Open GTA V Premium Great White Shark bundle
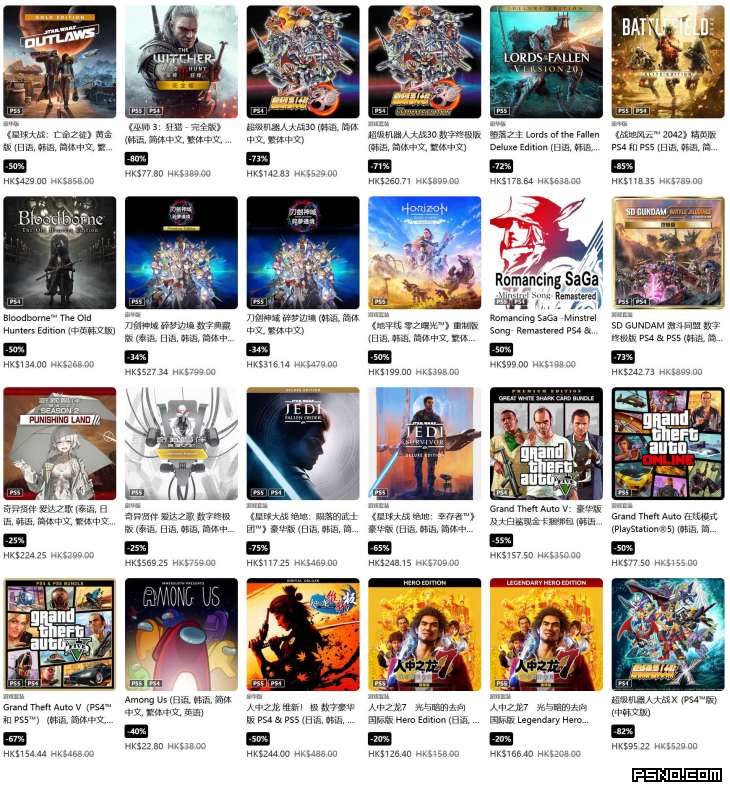The height and width of the screenshot is (790, 730). [546, 443]
